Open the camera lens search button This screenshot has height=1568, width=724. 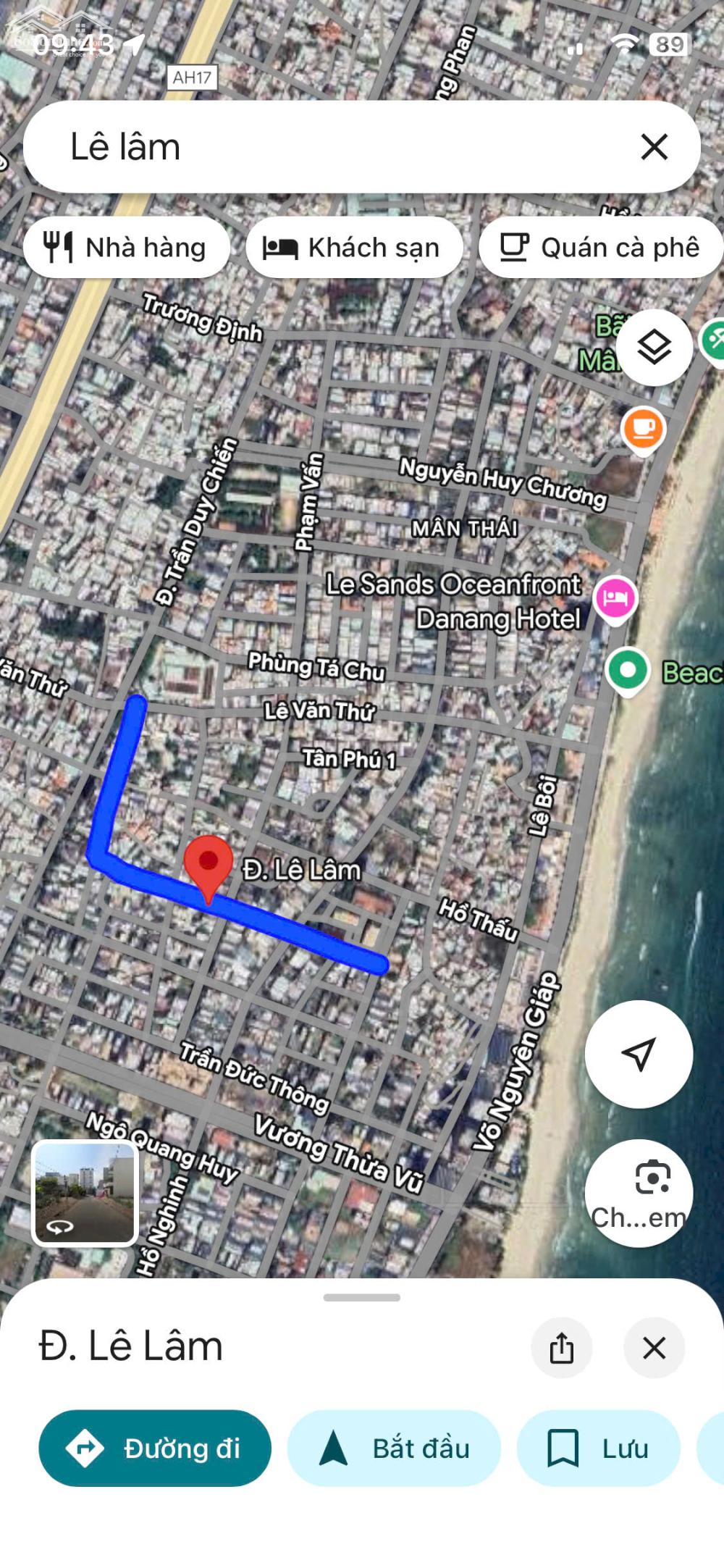click(x=639, y=1193)
